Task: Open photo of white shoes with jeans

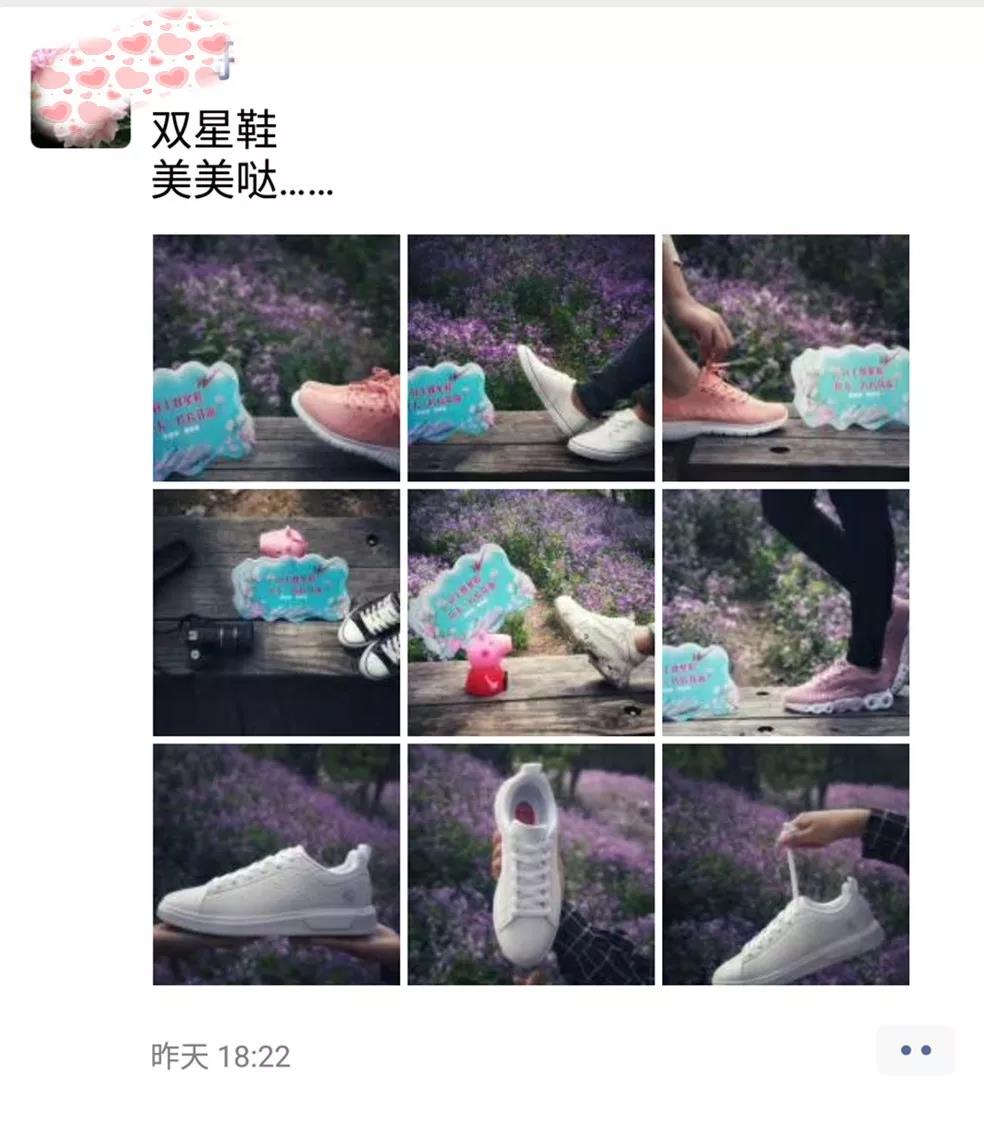Action: [531, 358]
